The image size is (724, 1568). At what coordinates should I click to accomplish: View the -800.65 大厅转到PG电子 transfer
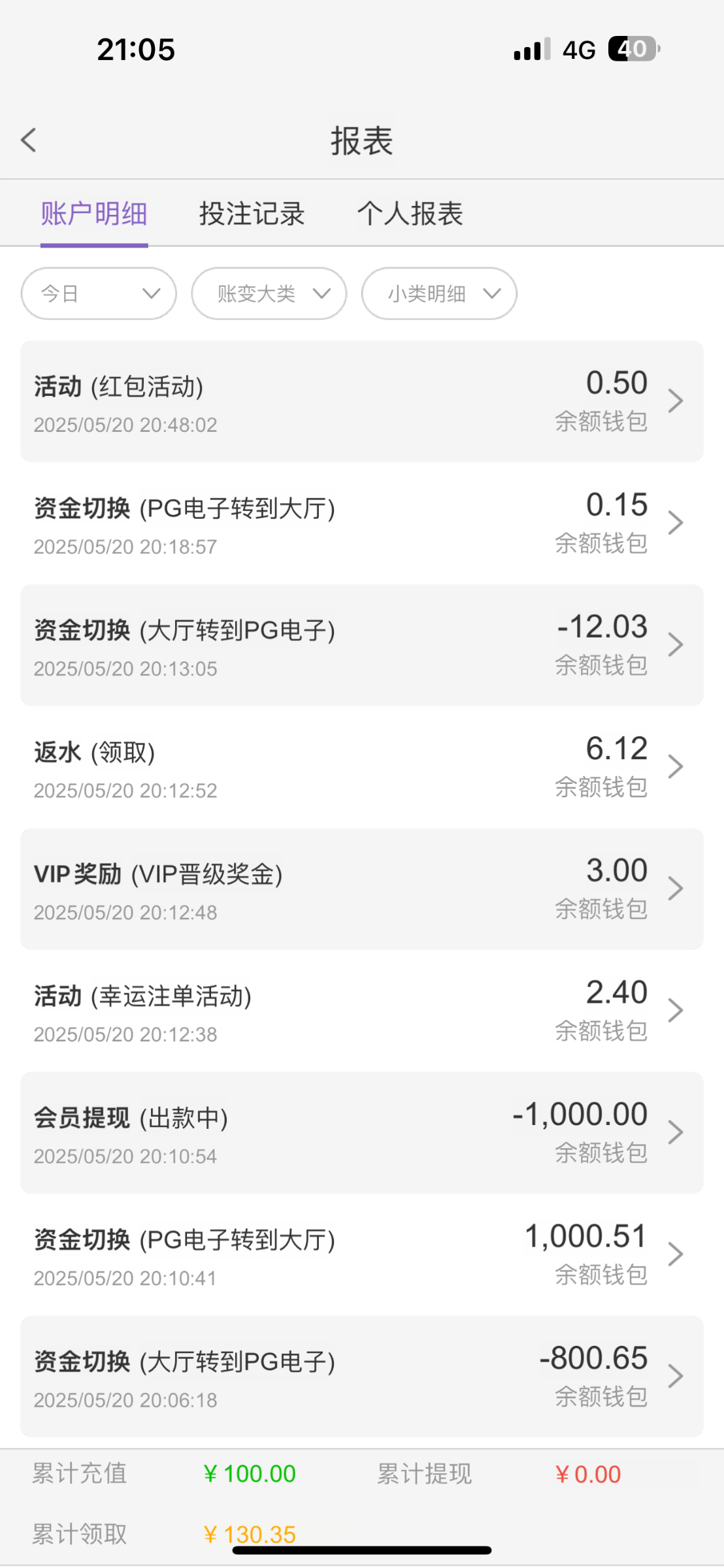[362, 1377]
